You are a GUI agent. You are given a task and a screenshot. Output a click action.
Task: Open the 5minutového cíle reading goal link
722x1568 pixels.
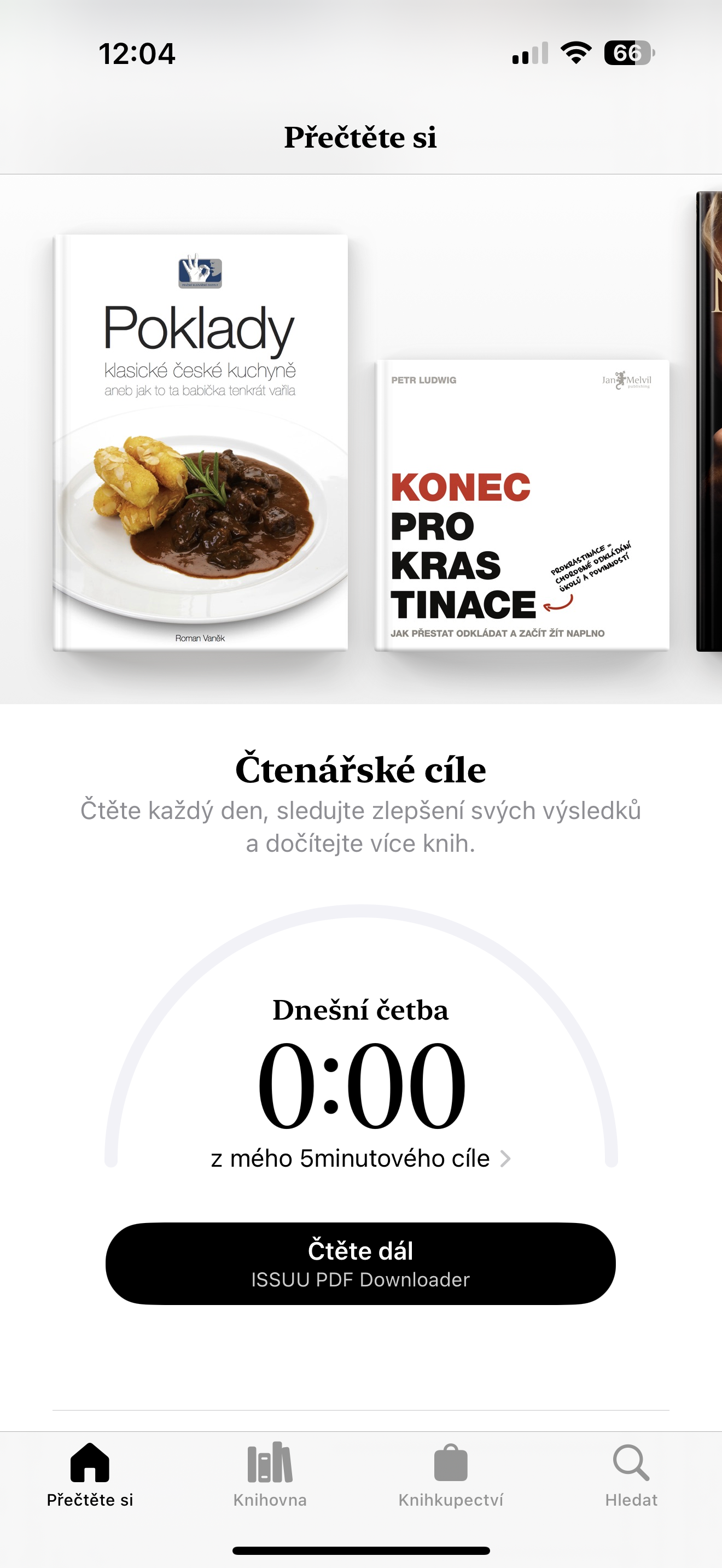(x=360, y=1159)
